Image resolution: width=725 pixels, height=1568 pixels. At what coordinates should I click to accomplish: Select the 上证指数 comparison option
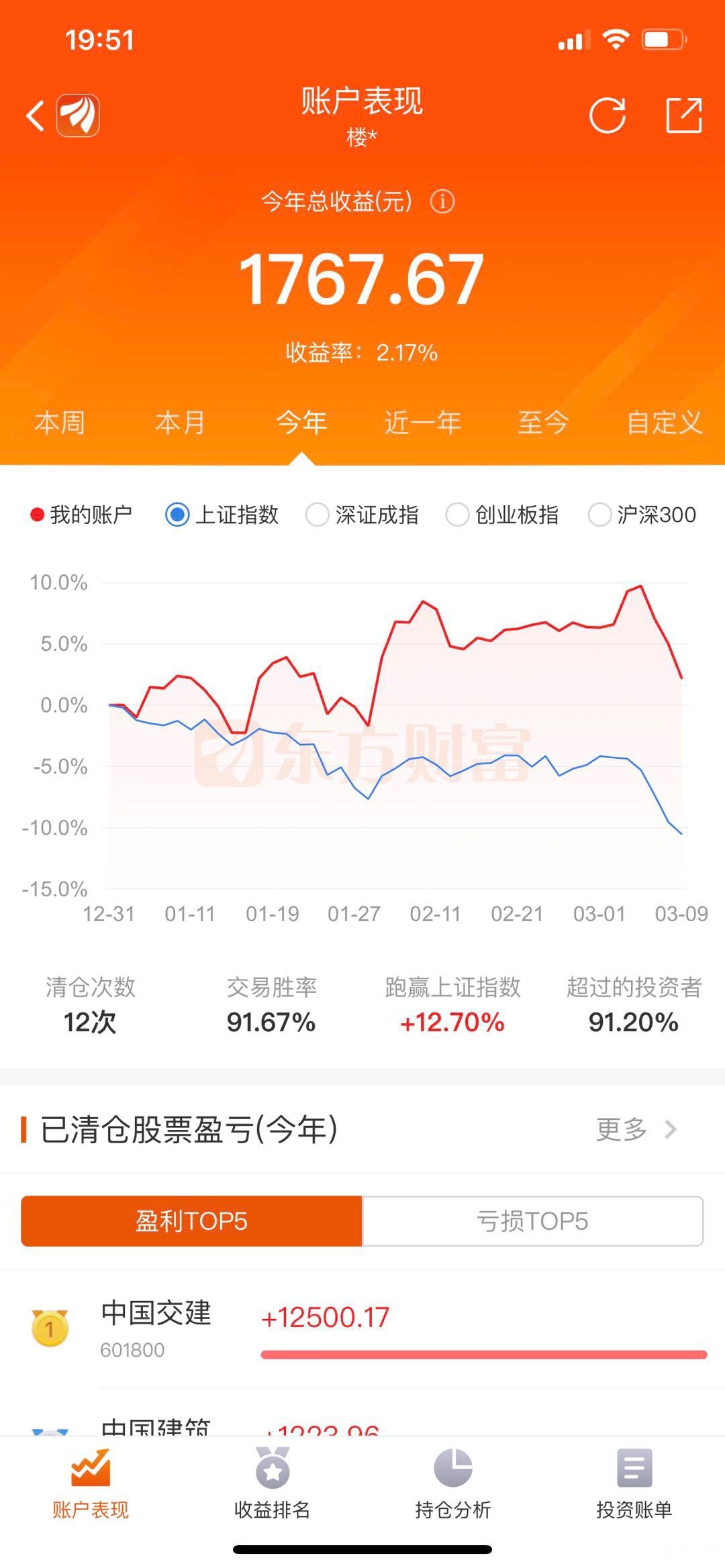[x=222, y=515]
